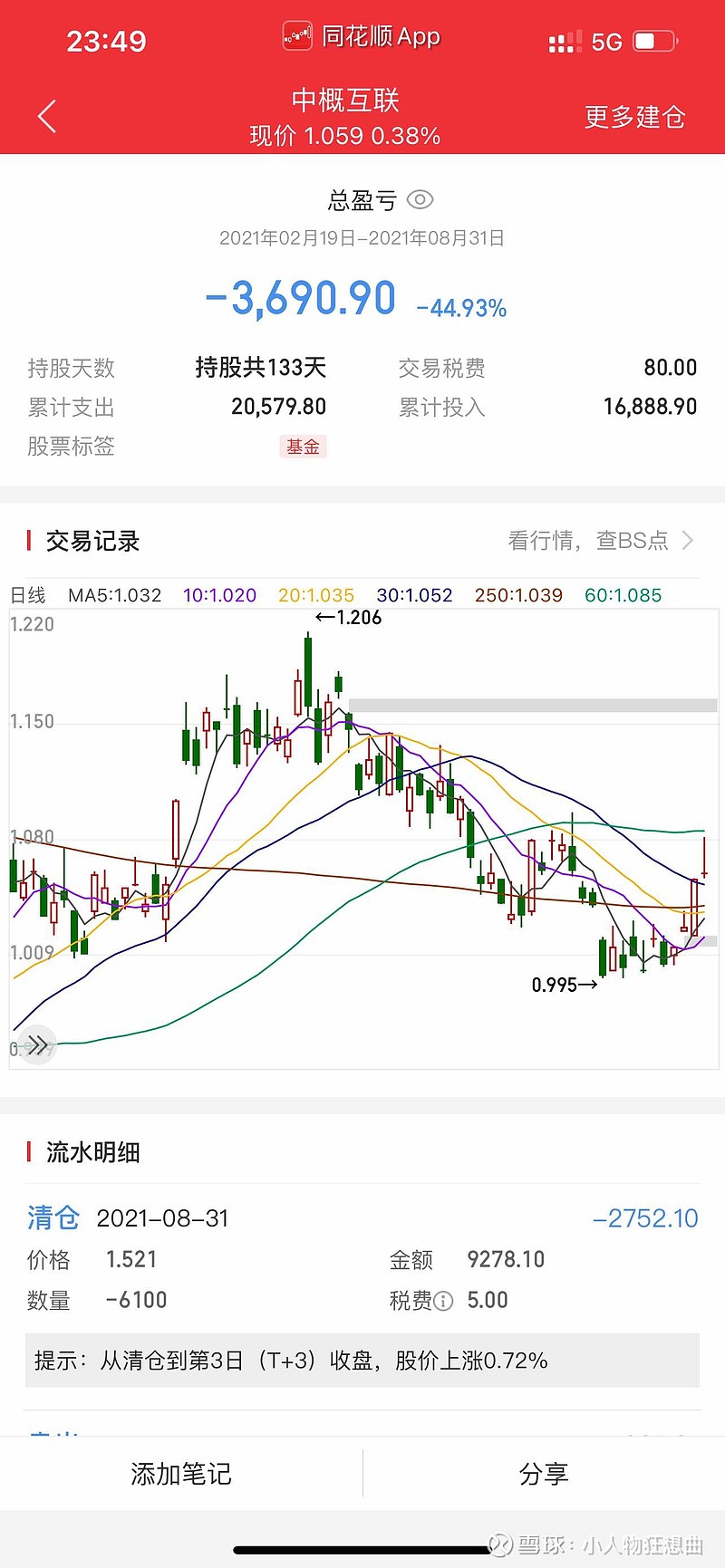Image resolution: width=725 pixels, height=1568 pixels.
Task: Open the 同花顺App banner at top
Action: click(361, 36)
